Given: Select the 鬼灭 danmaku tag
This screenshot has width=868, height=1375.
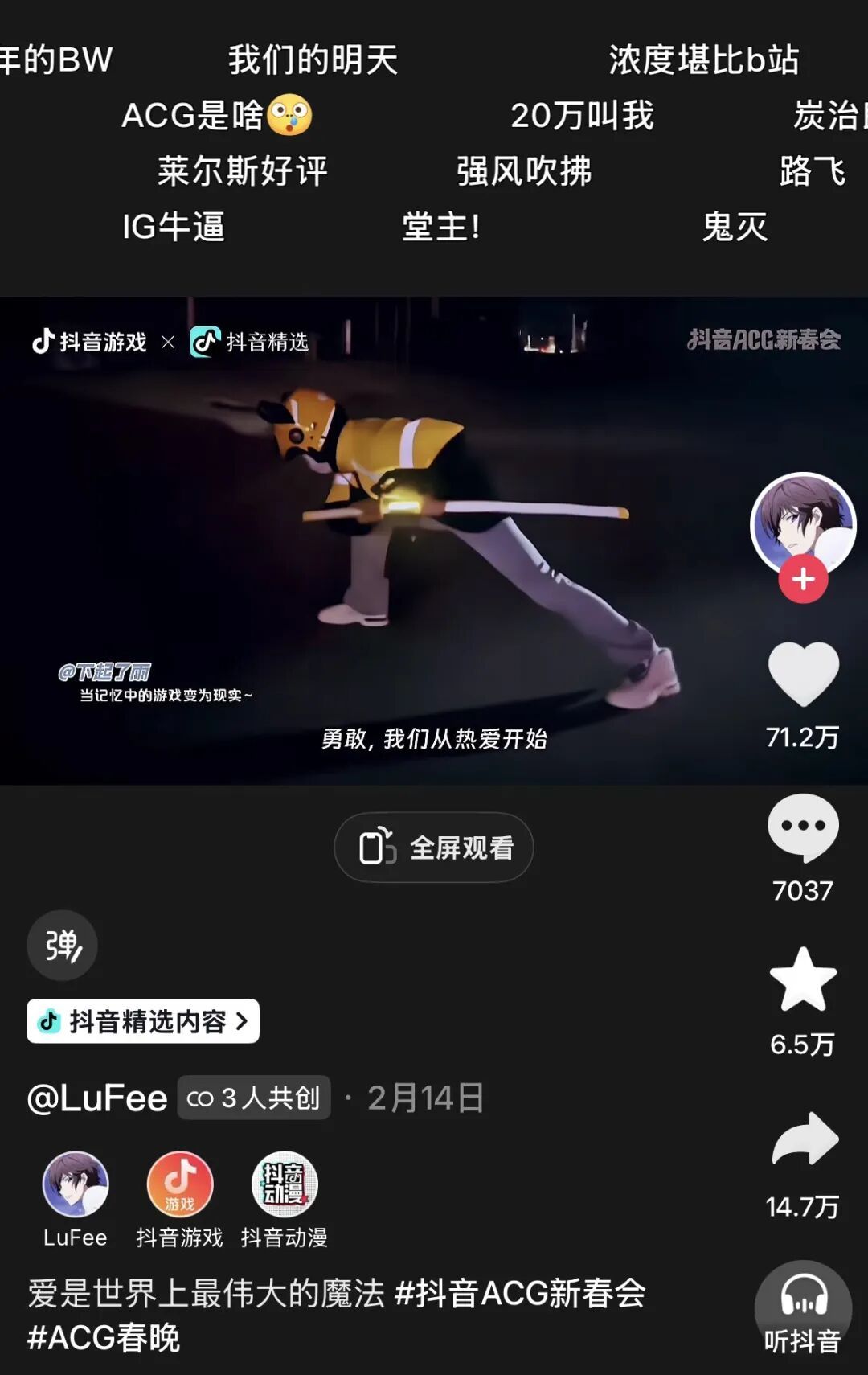Looking at the screenshot, I should click(x=734, y=228).
